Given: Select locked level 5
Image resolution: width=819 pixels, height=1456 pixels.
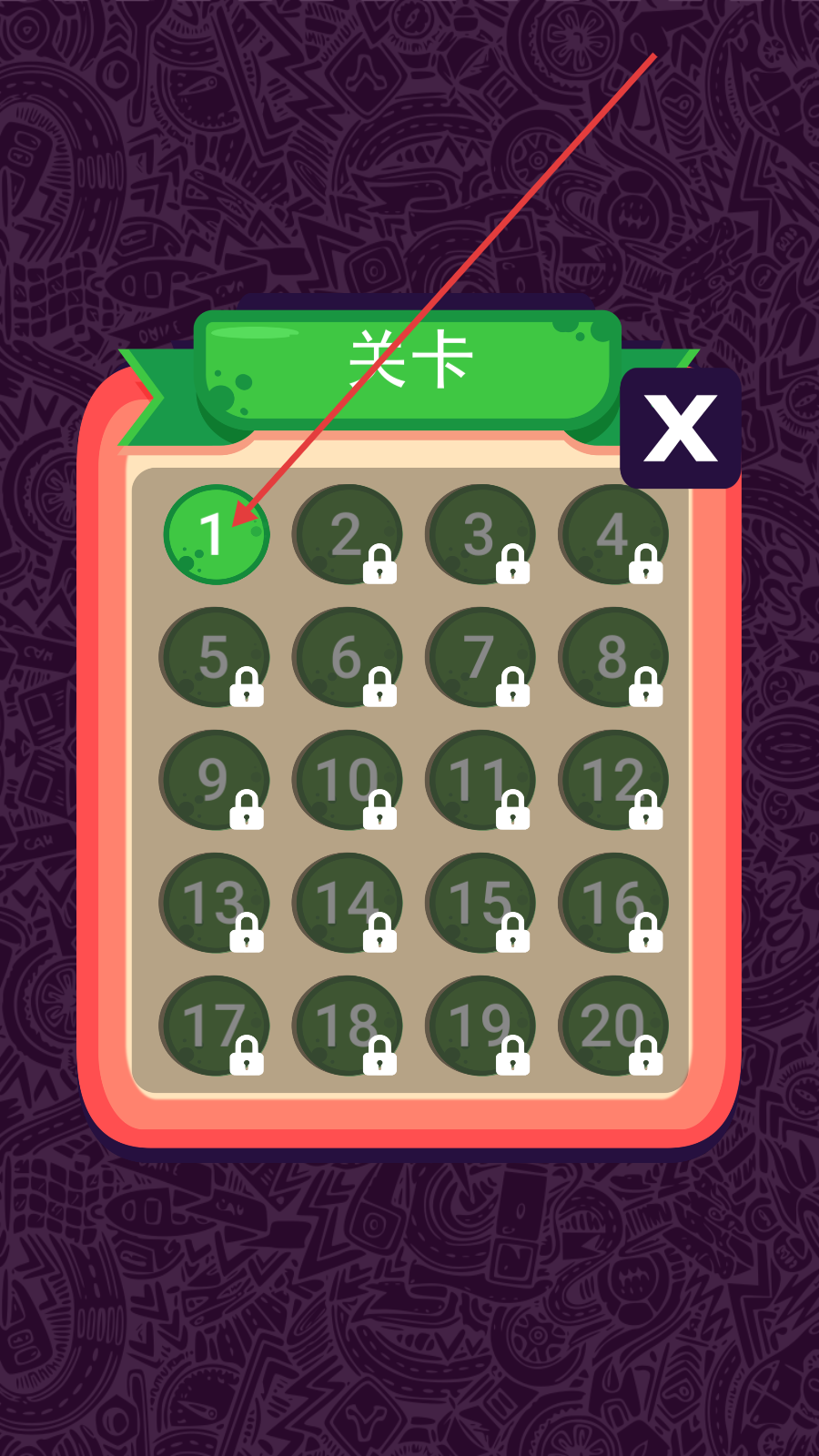Looking at the screenshot, I should click(214, 657).
